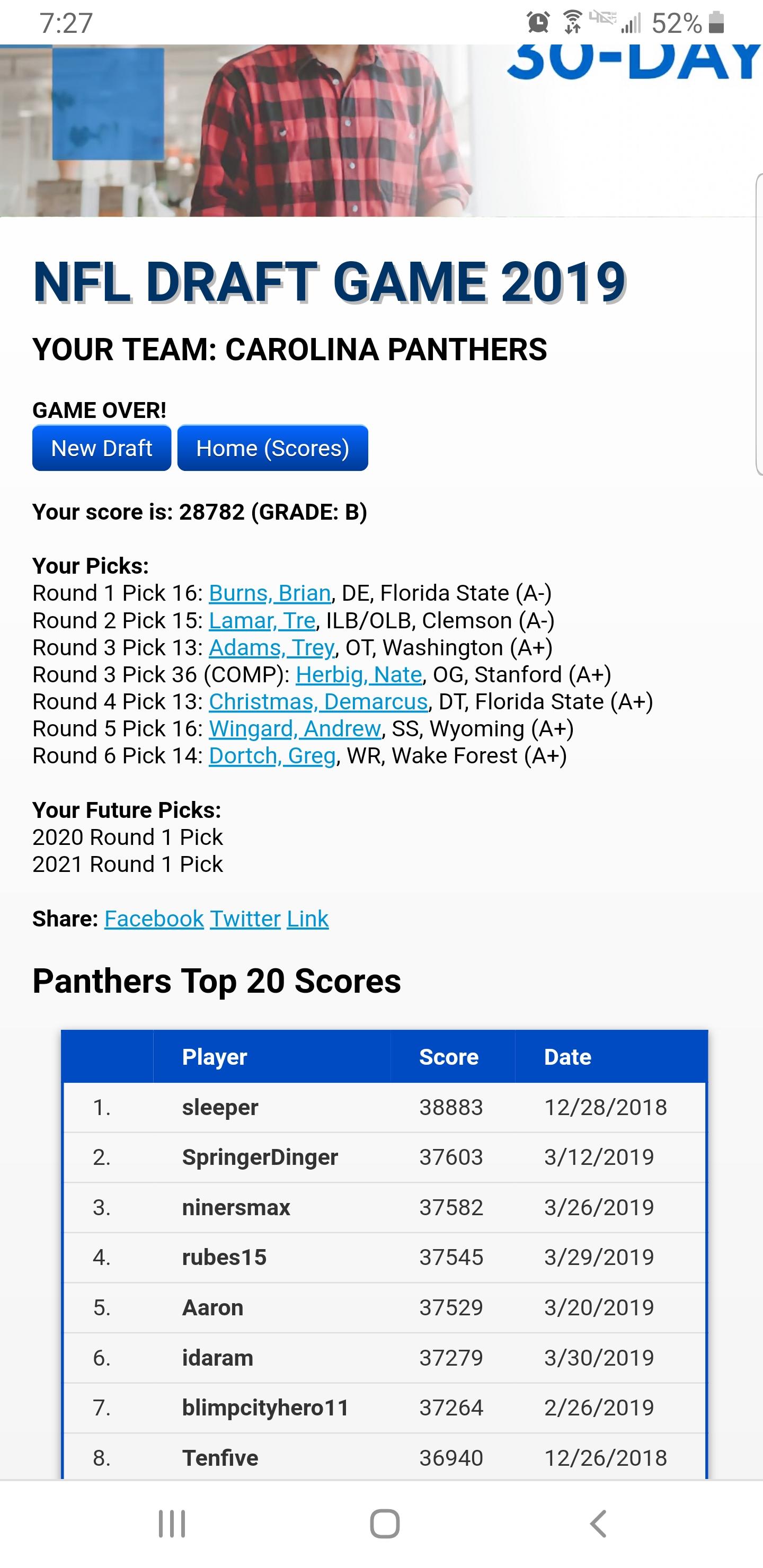Open Tre Lamar player link
This screenshot has height=1568, width=763.
[262, 620]
